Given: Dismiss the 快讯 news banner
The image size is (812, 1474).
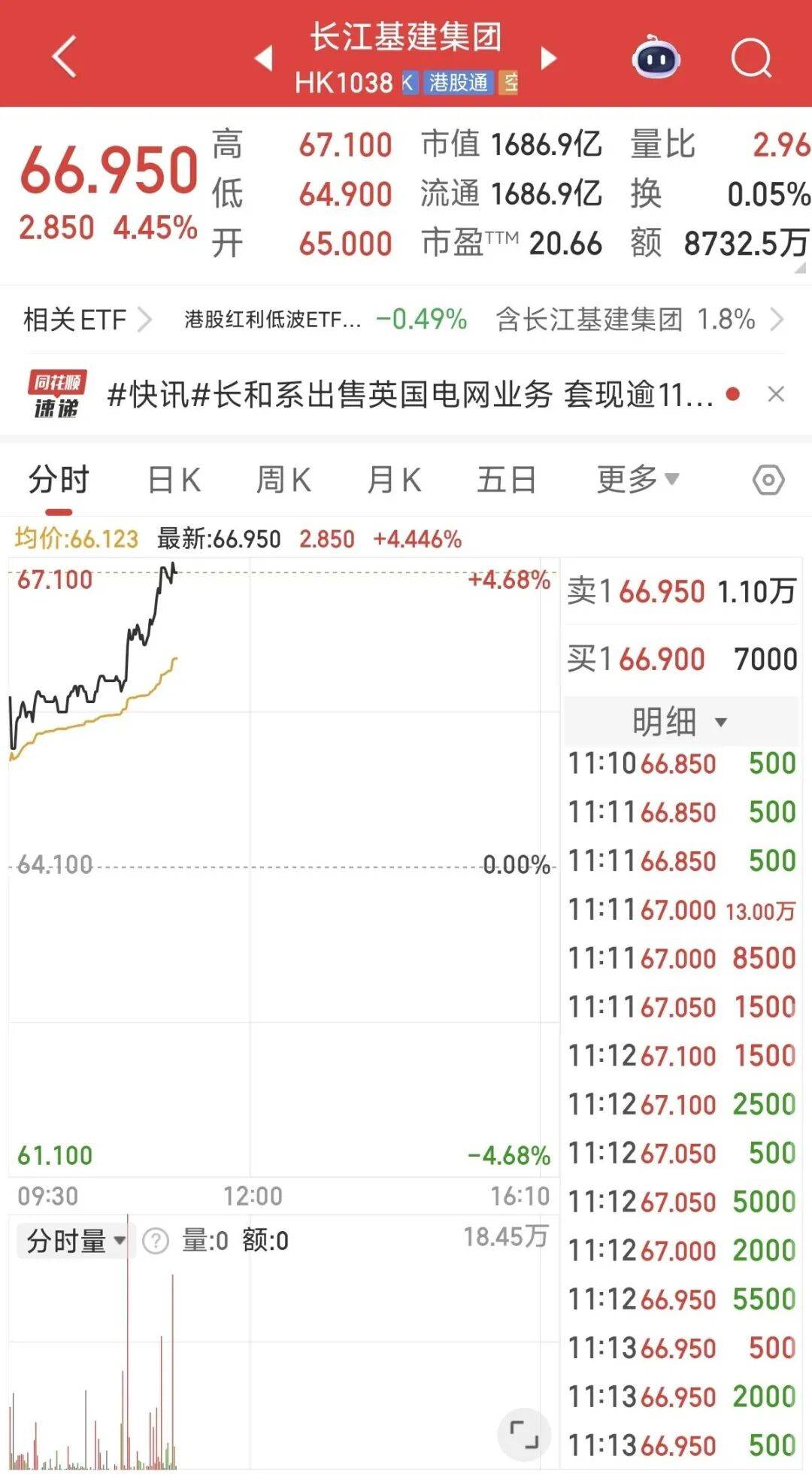Looking at the screenshot, I should tap(775, 394).
